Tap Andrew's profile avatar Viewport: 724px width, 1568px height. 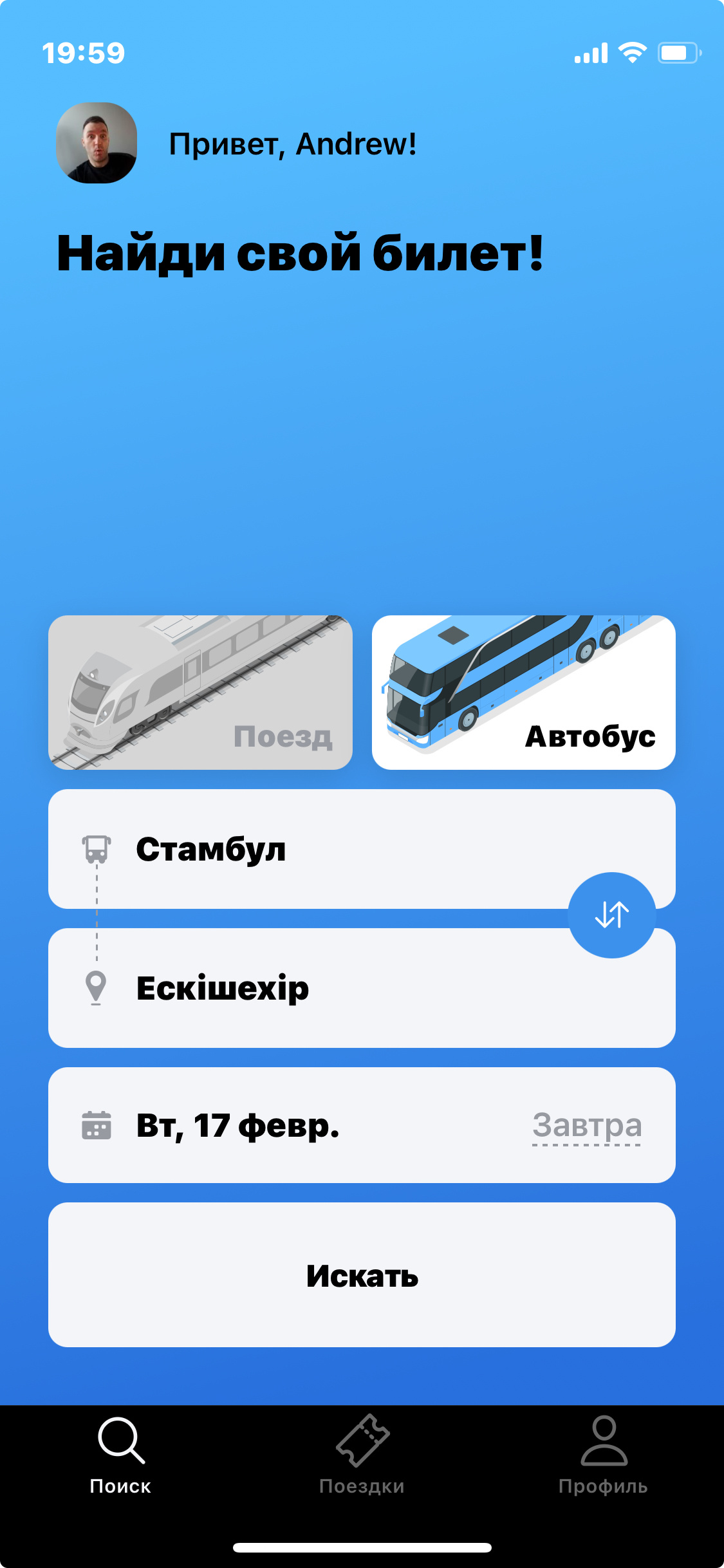[97, 143]
